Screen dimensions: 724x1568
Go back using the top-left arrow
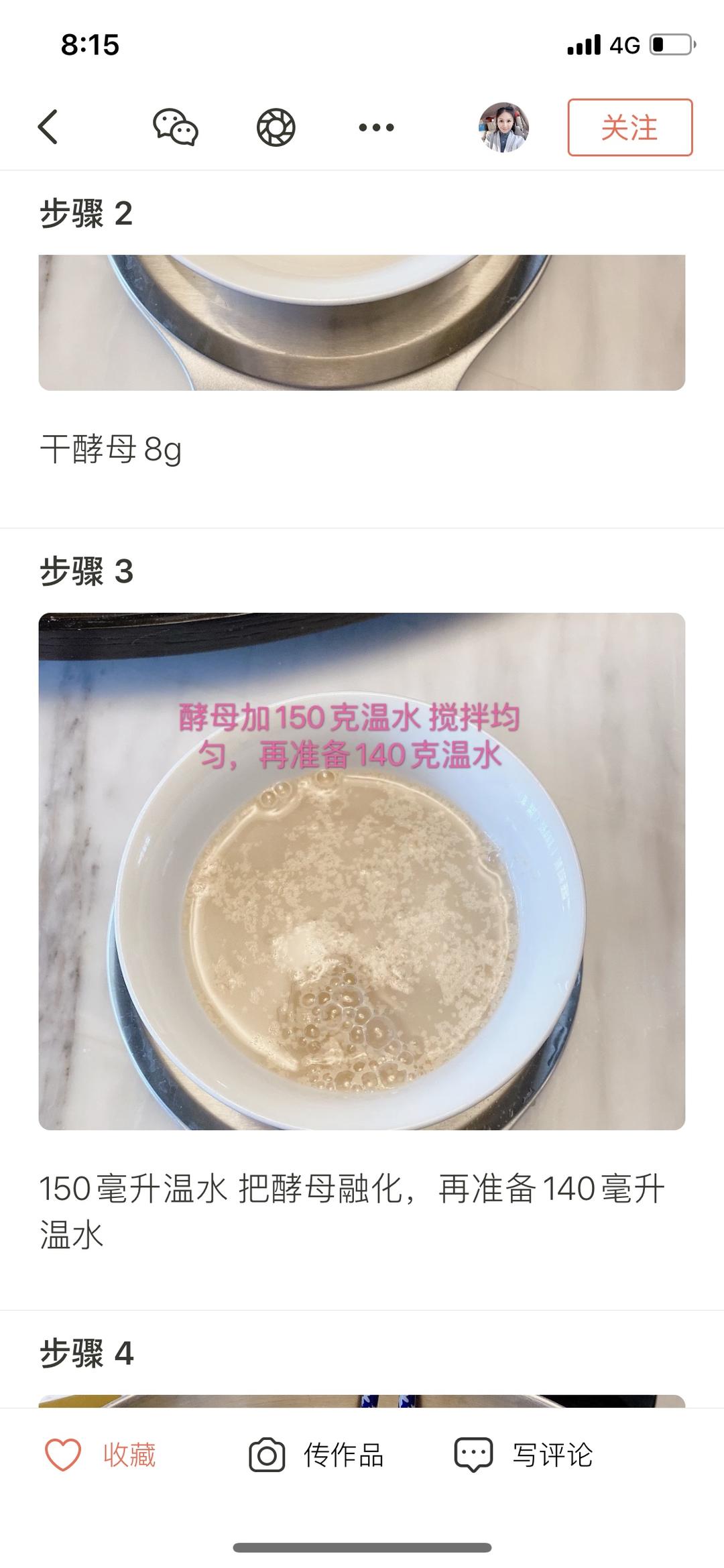coord(48,127)
